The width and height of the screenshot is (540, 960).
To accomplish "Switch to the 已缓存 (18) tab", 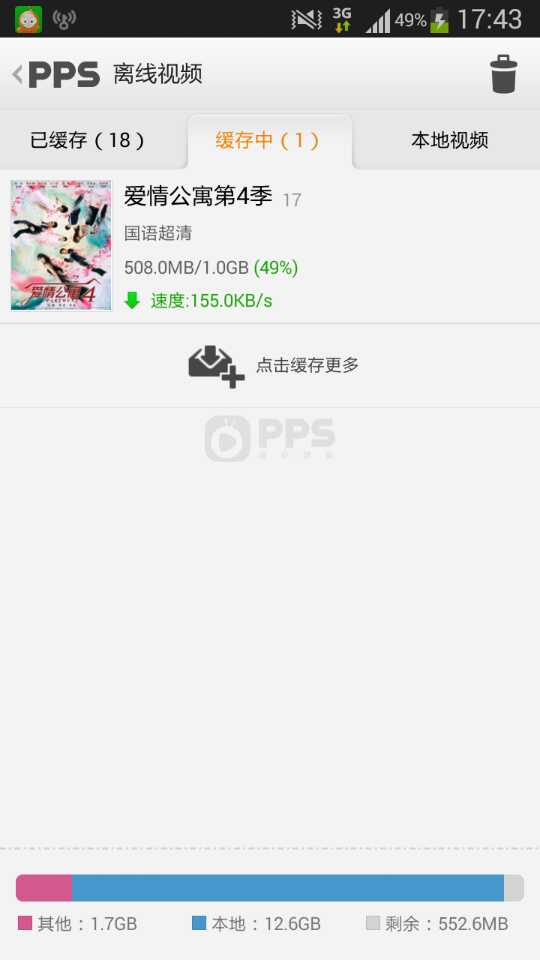I will [x=88, y=140].
